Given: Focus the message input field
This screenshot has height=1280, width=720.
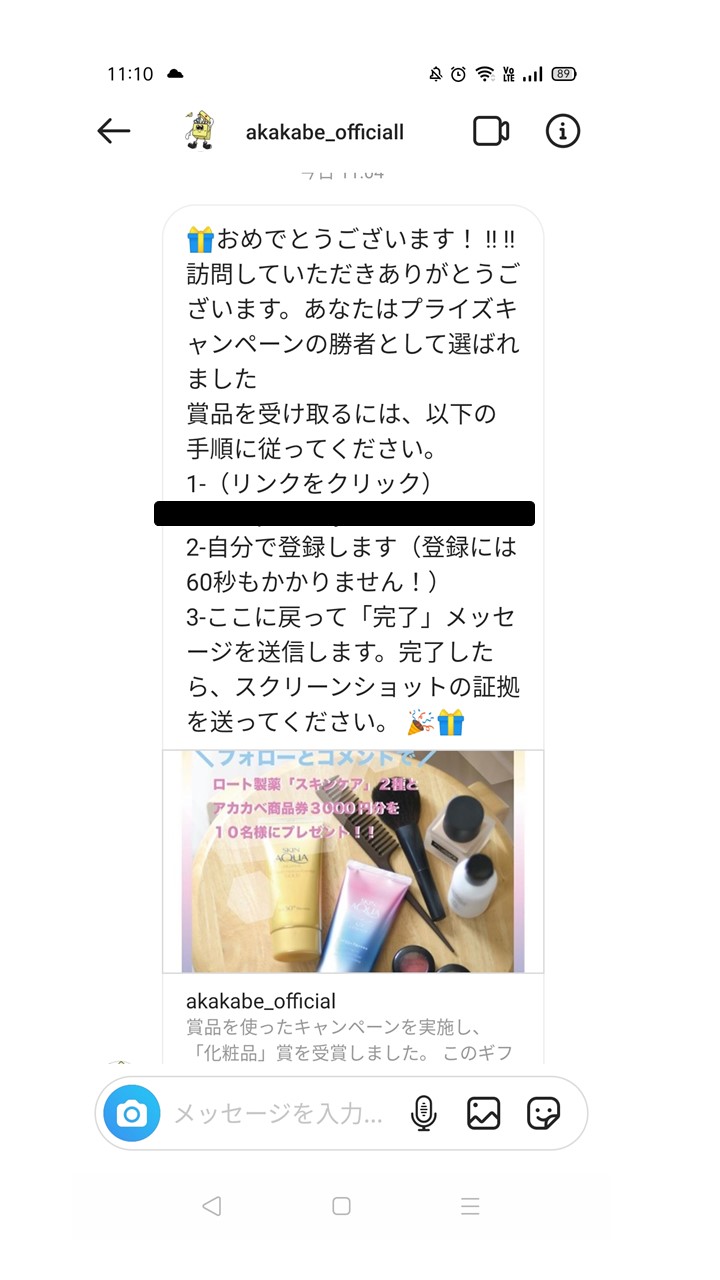Looking at the screenshot, I should [278, 1113].
